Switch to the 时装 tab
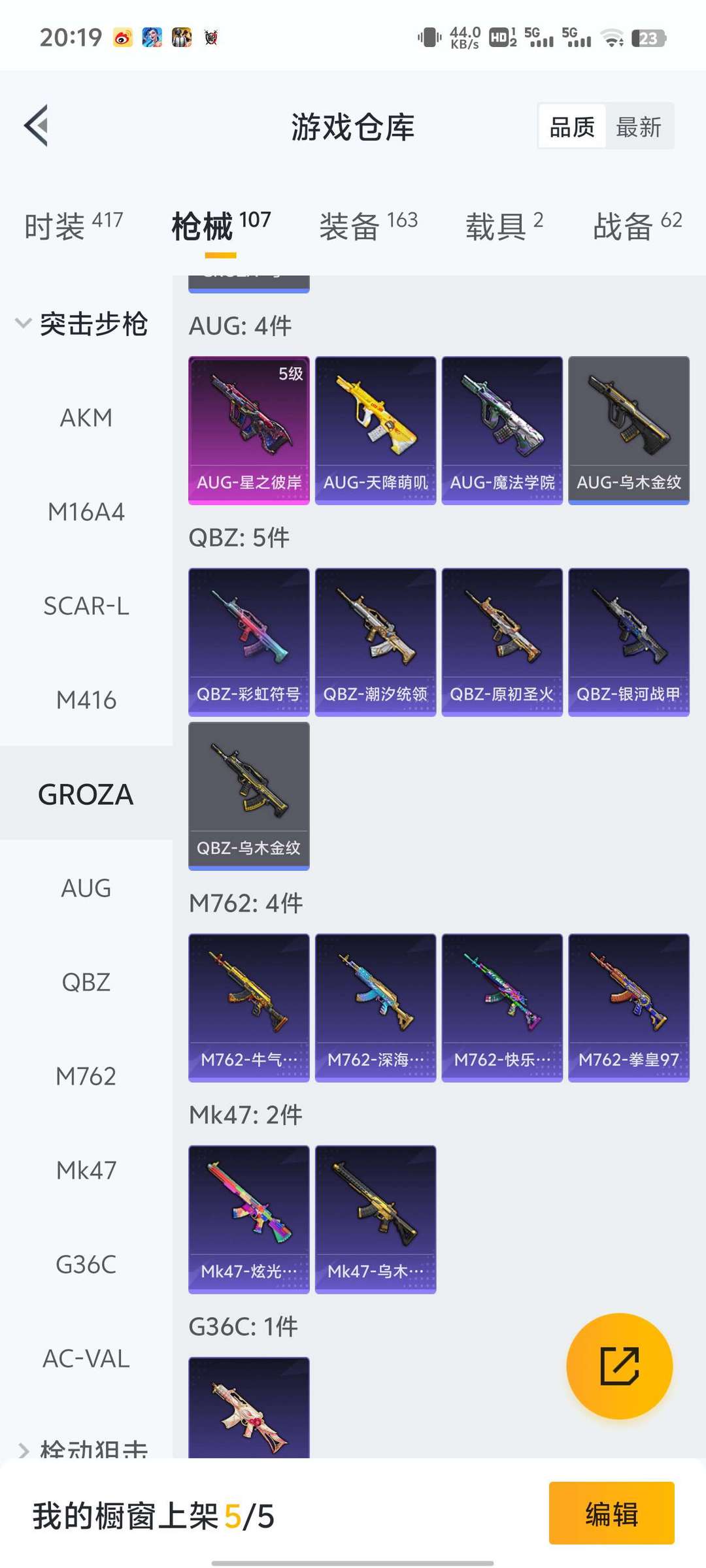This screenshot has height=1568, width=706. point(73,226)
